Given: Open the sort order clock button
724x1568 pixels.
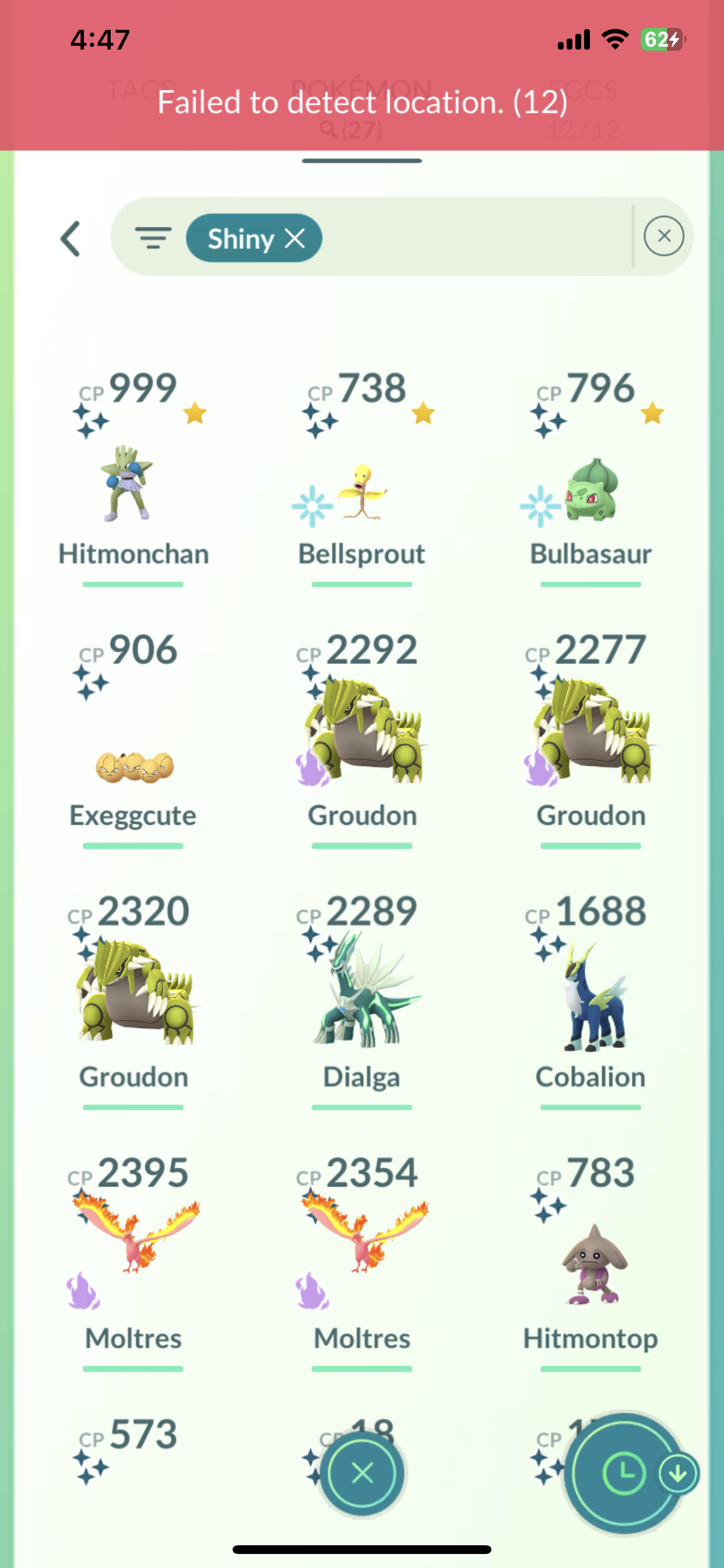Looking at the screenshot, I should click(x=622, y=1473).
